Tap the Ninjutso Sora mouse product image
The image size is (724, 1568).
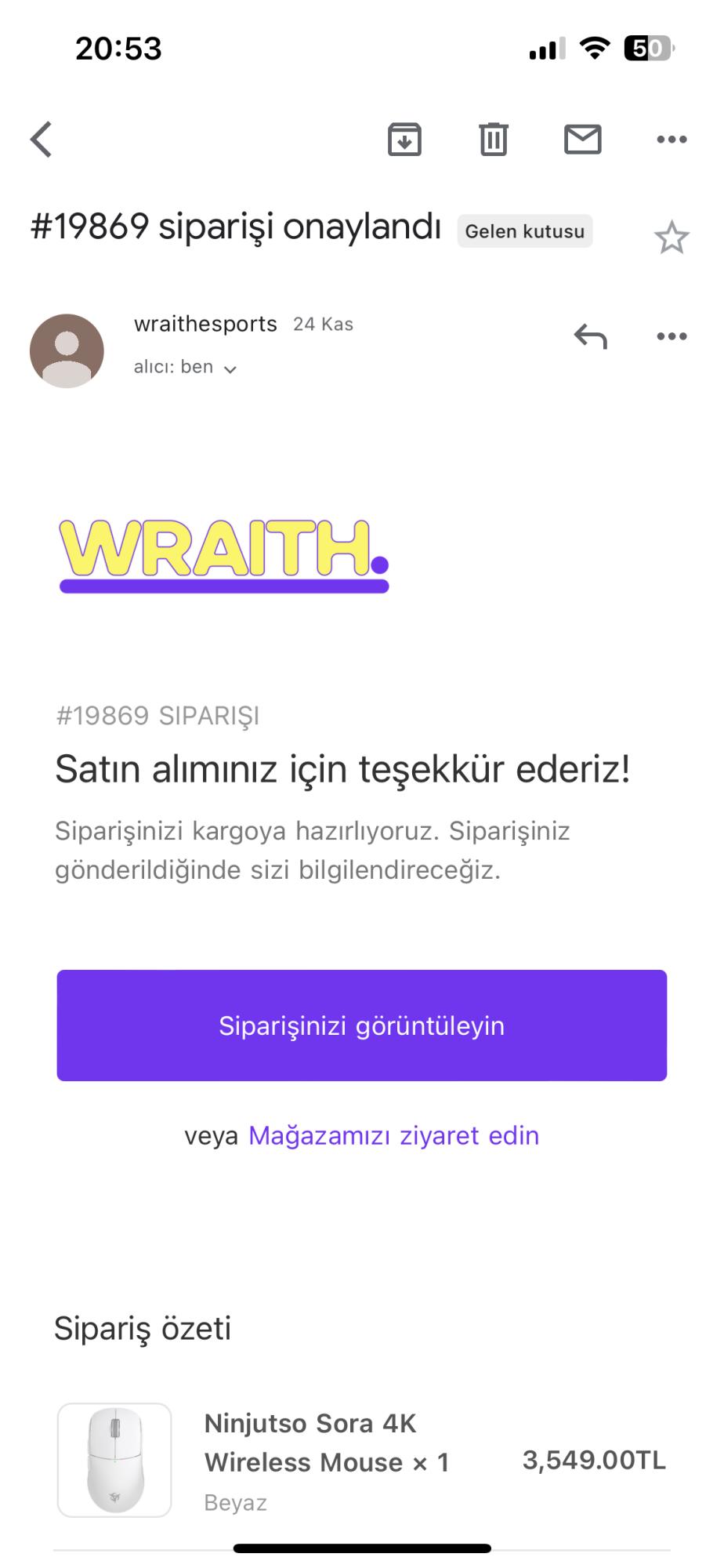click(x=114, y=1460)
